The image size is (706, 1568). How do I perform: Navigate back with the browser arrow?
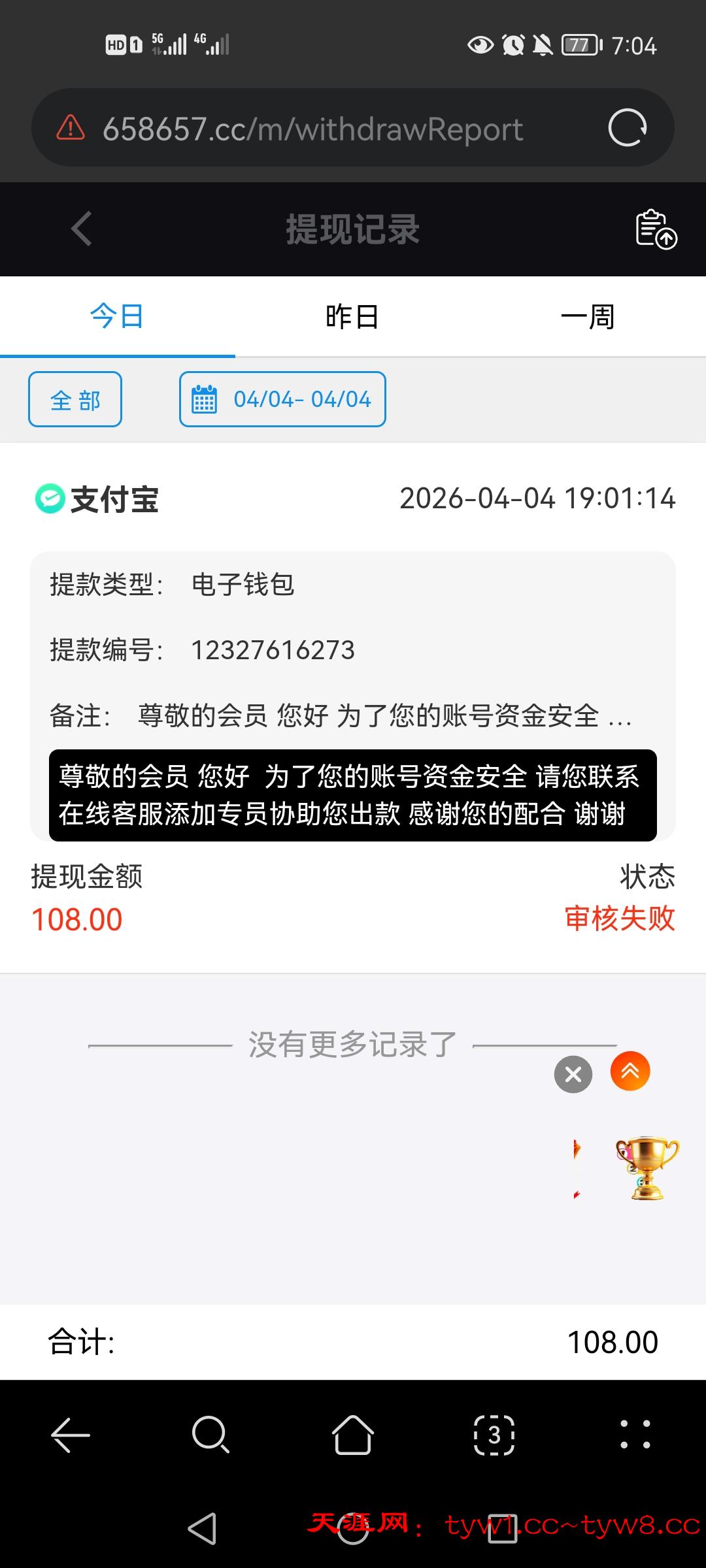tap(71, 1435)
